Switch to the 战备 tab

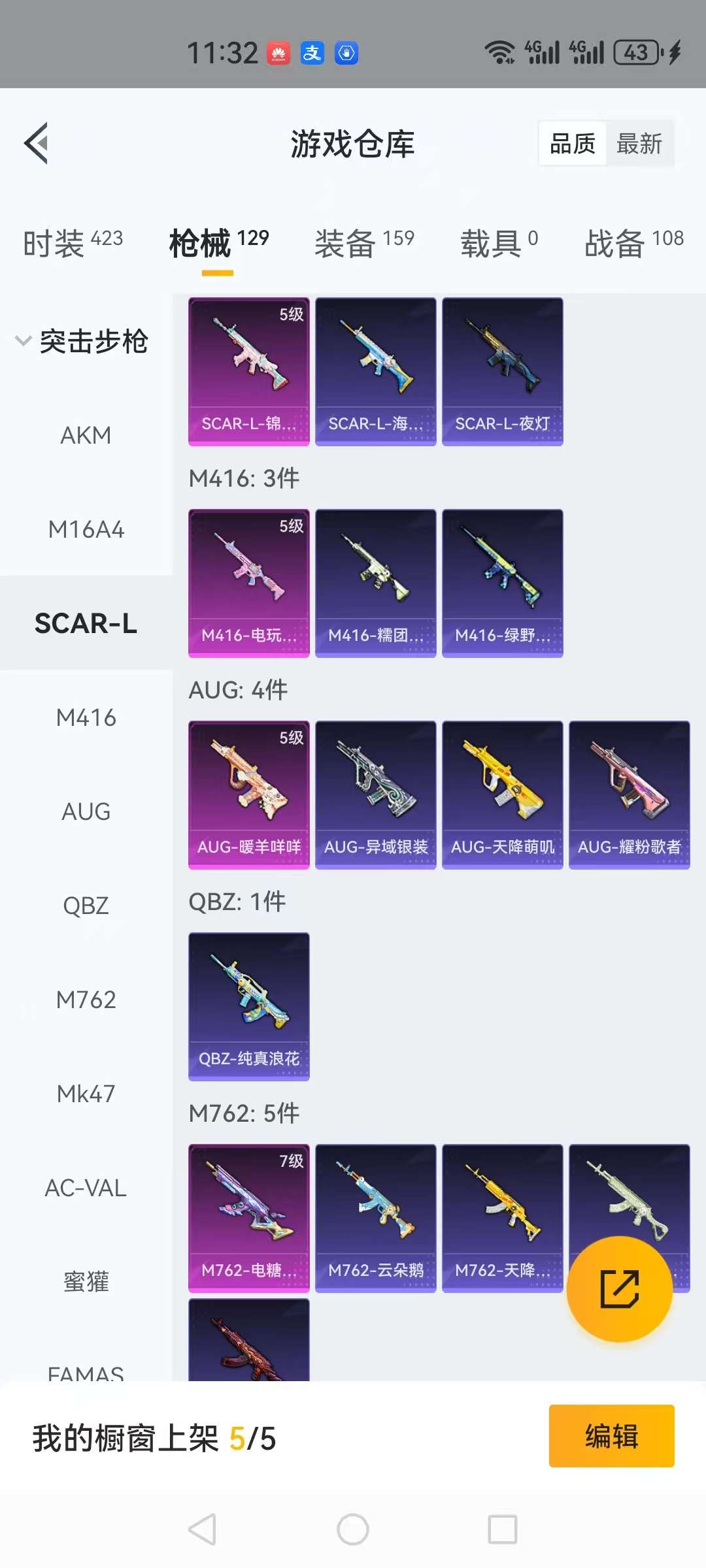pyautogui.click(x=633, y=243)
